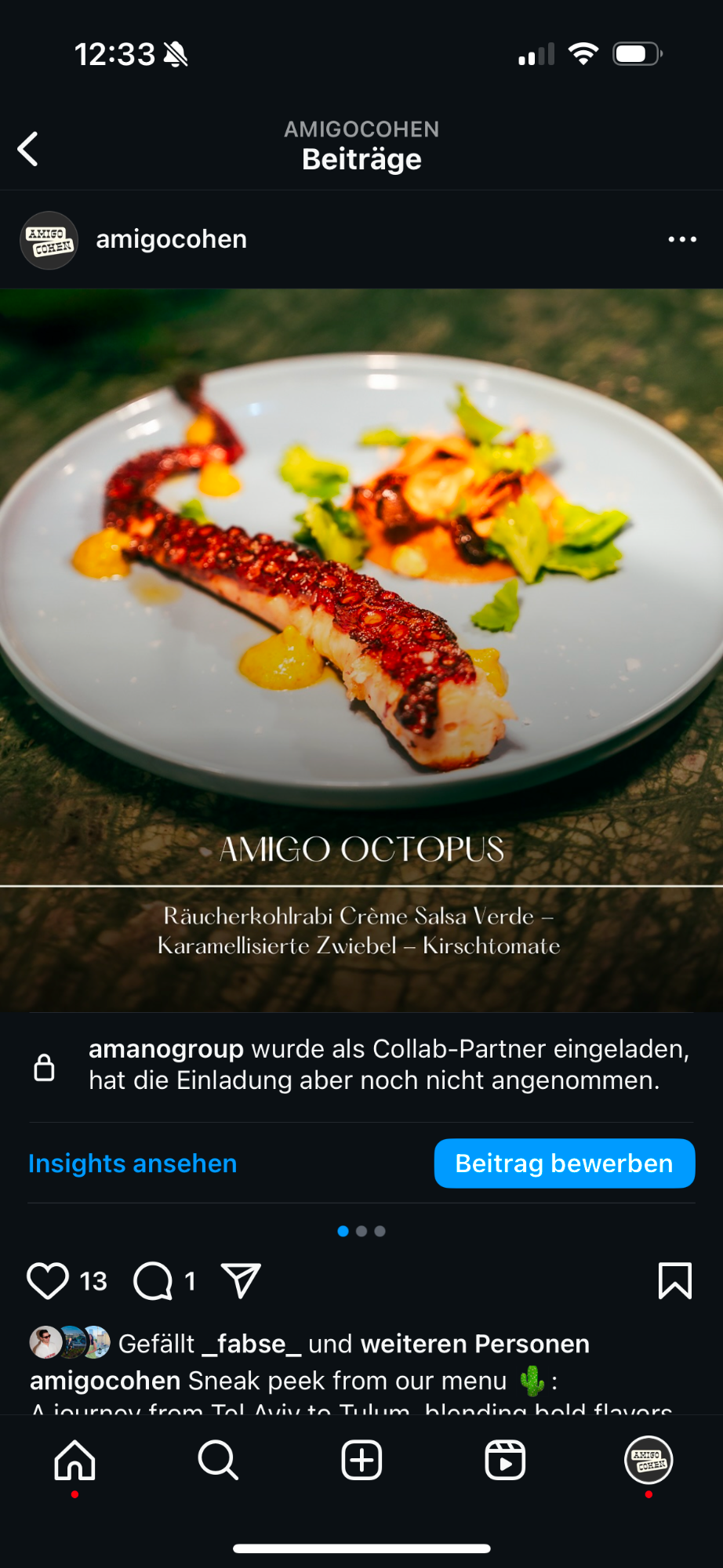
Task: Switch to the Reels tab
Action: click(505, 1461)
